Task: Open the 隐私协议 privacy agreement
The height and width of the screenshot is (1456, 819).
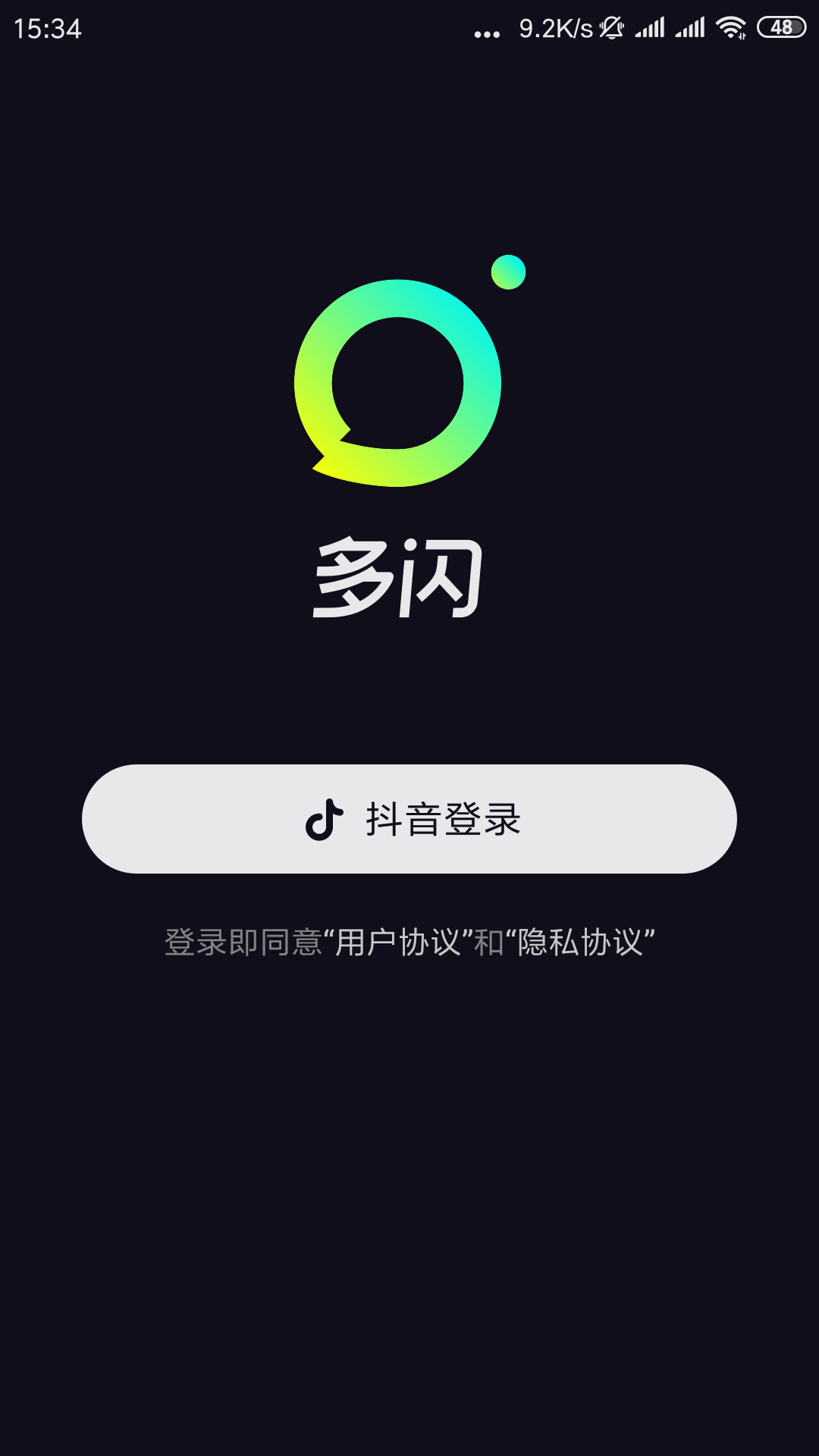Action: tap(582, 940)
